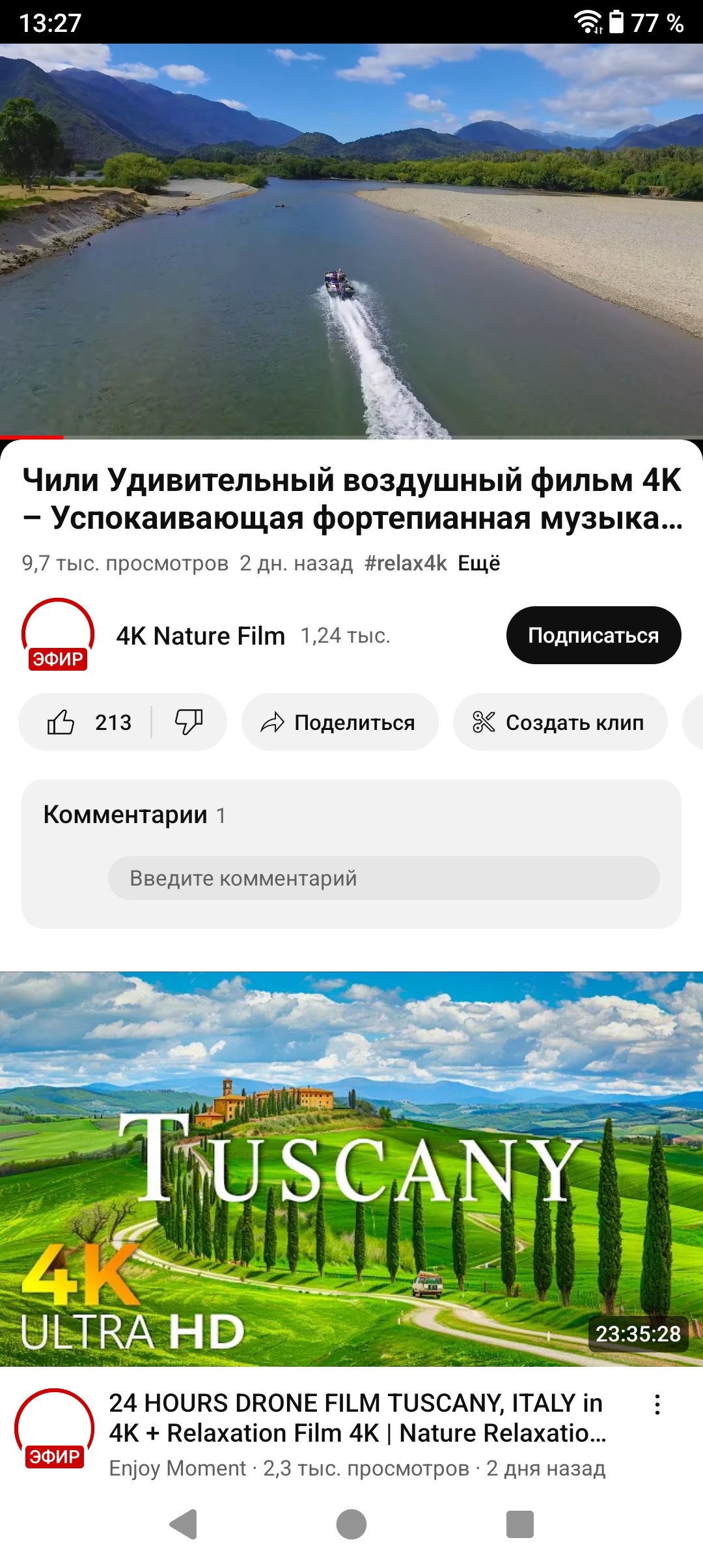703x1568 pixels.
Task: Open the Tuscany 24 hours drone film
Action: point(351,1169)
